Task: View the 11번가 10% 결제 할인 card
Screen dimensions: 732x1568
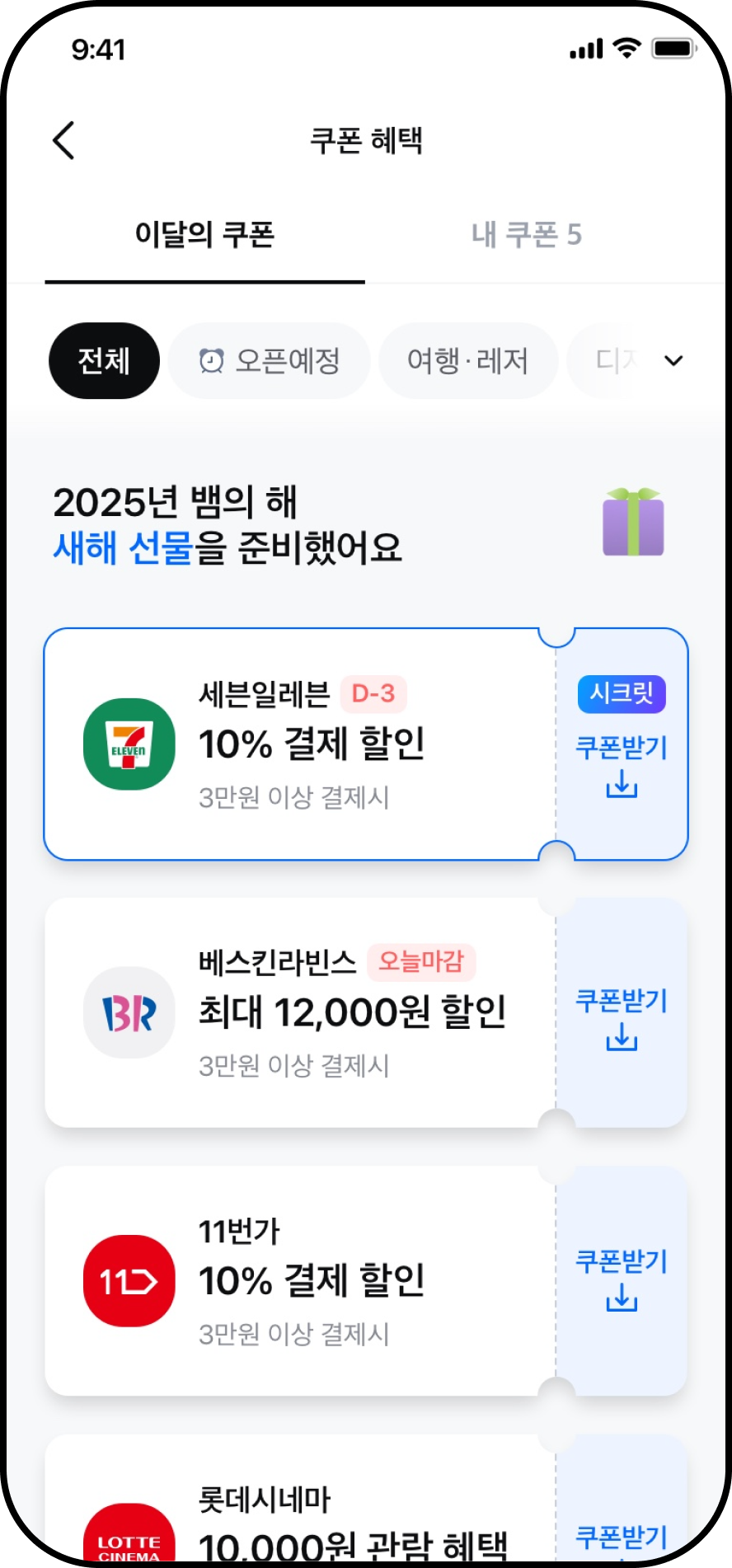Action: [312, 1280]
